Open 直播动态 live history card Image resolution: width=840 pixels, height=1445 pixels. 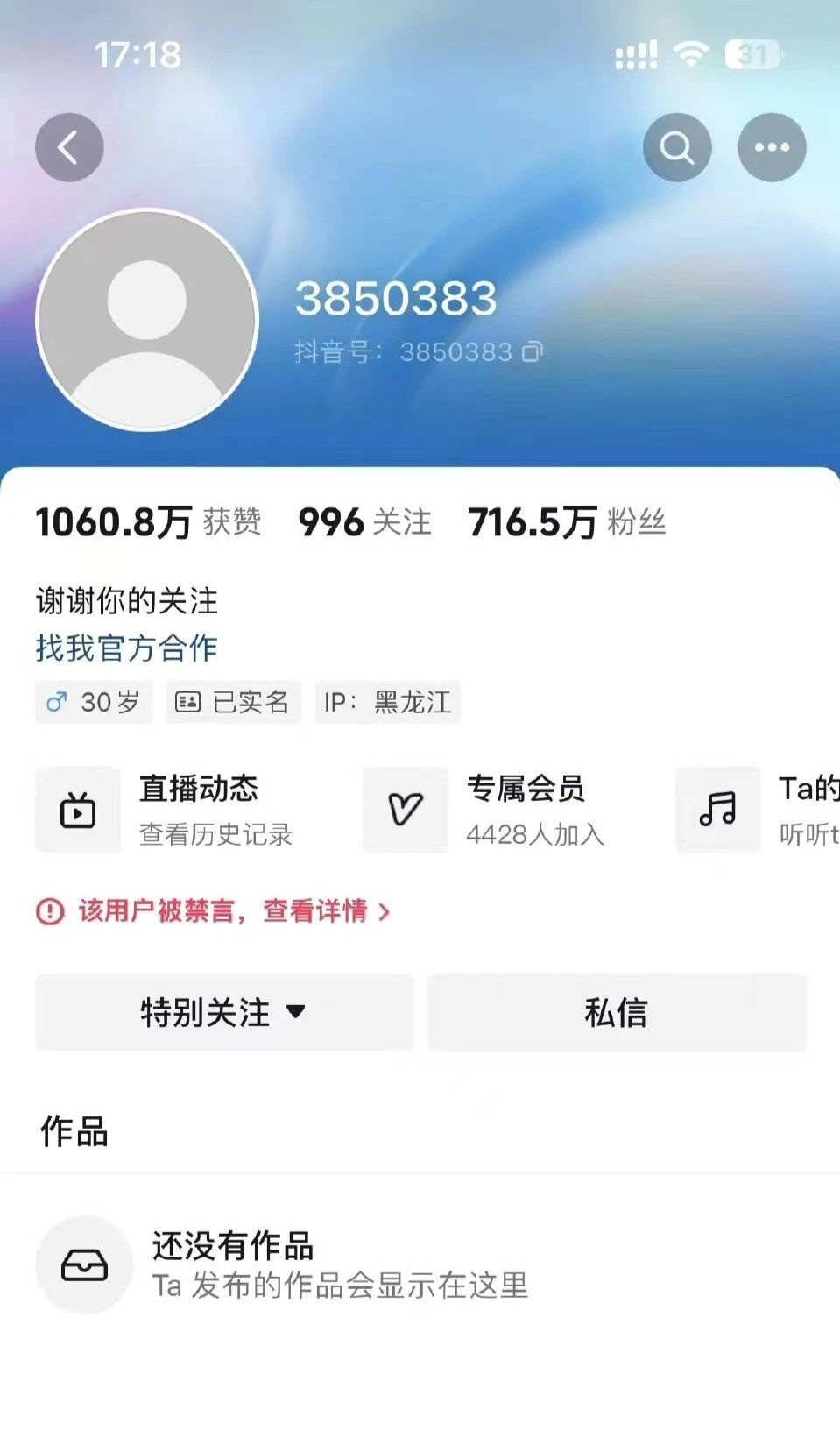pyautogui.click(x=175, y=810)
